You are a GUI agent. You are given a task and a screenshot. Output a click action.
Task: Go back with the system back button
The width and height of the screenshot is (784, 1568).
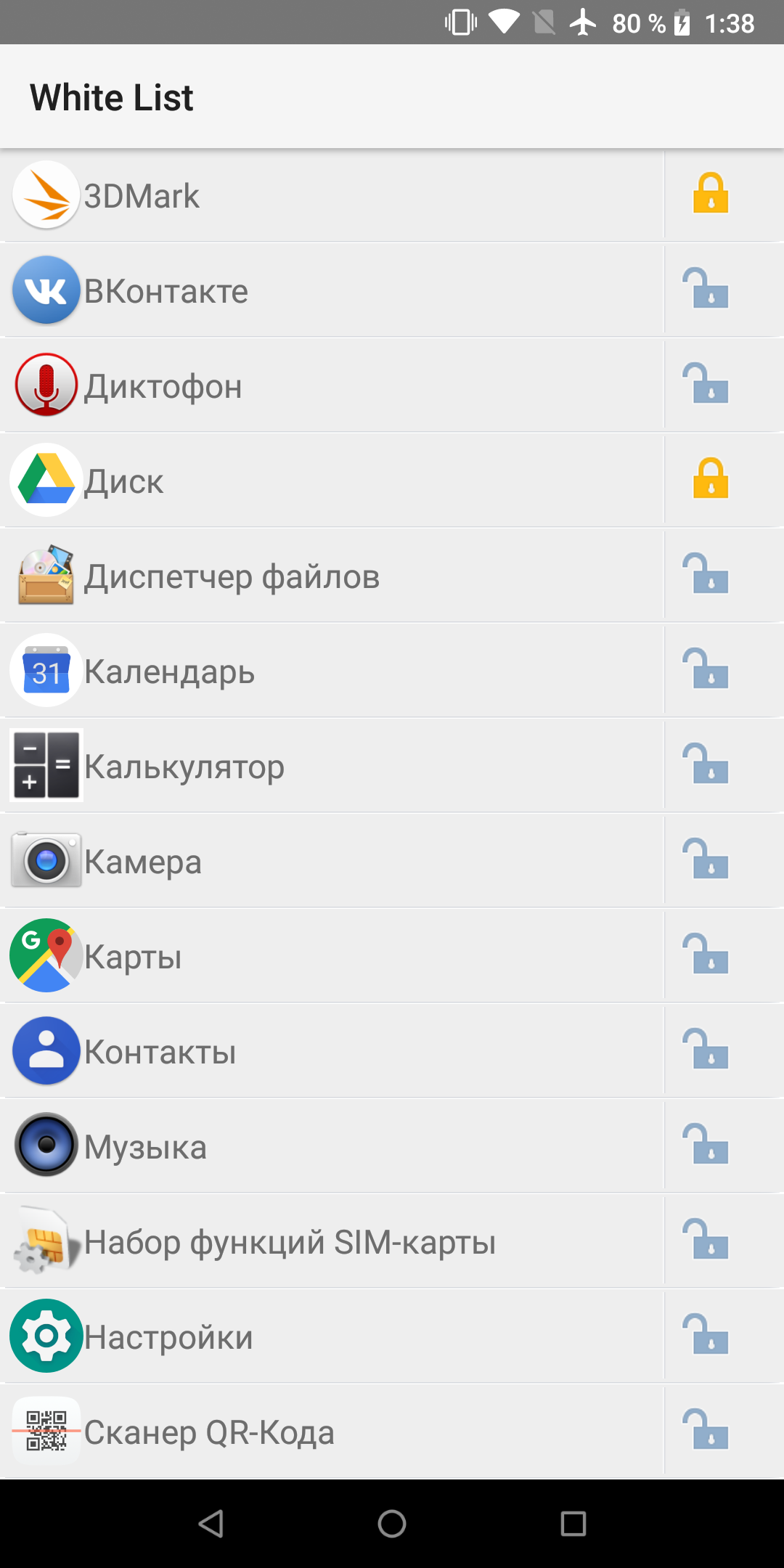[211, 1524]
